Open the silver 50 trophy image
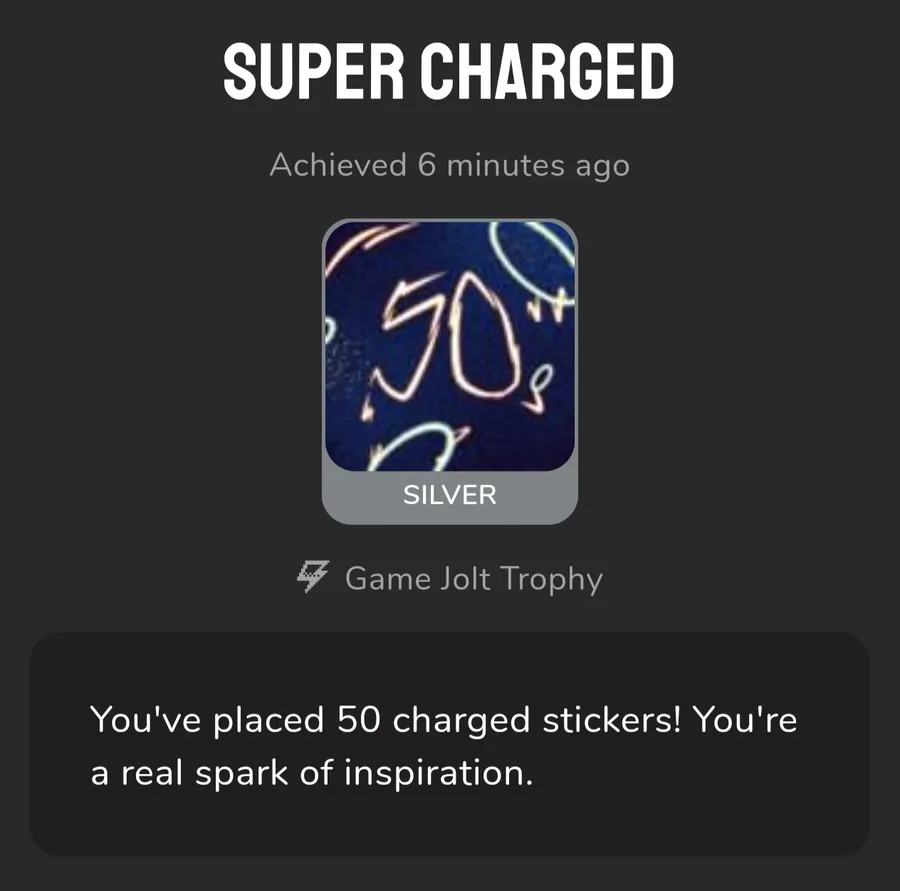This screenshot has height=891, width=900. point(450,346)
